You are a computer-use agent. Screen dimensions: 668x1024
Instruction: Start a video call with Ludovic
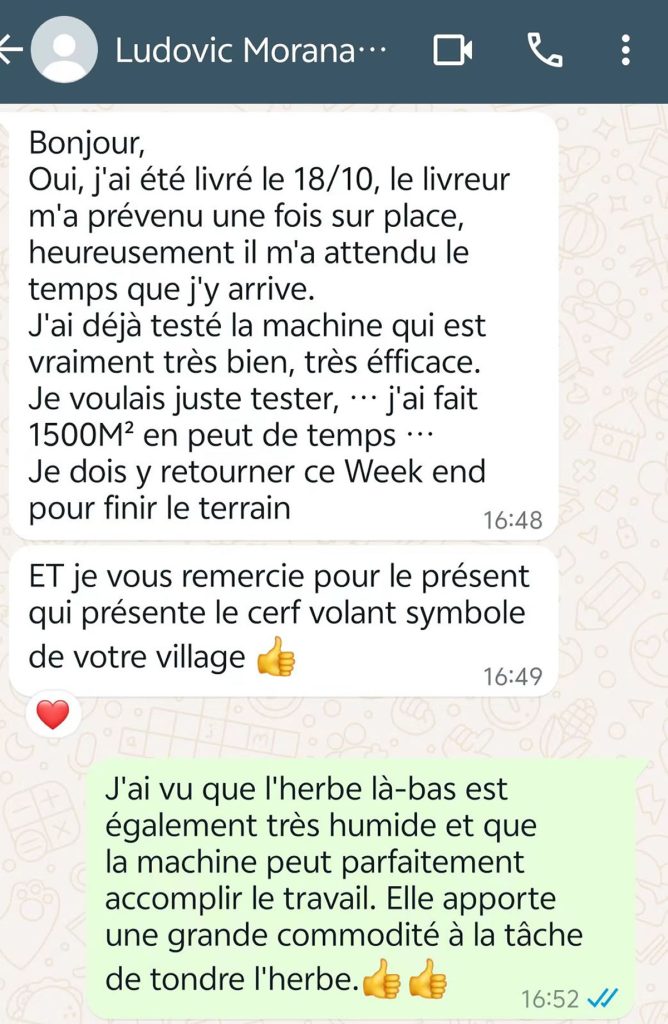pos(452,50)
